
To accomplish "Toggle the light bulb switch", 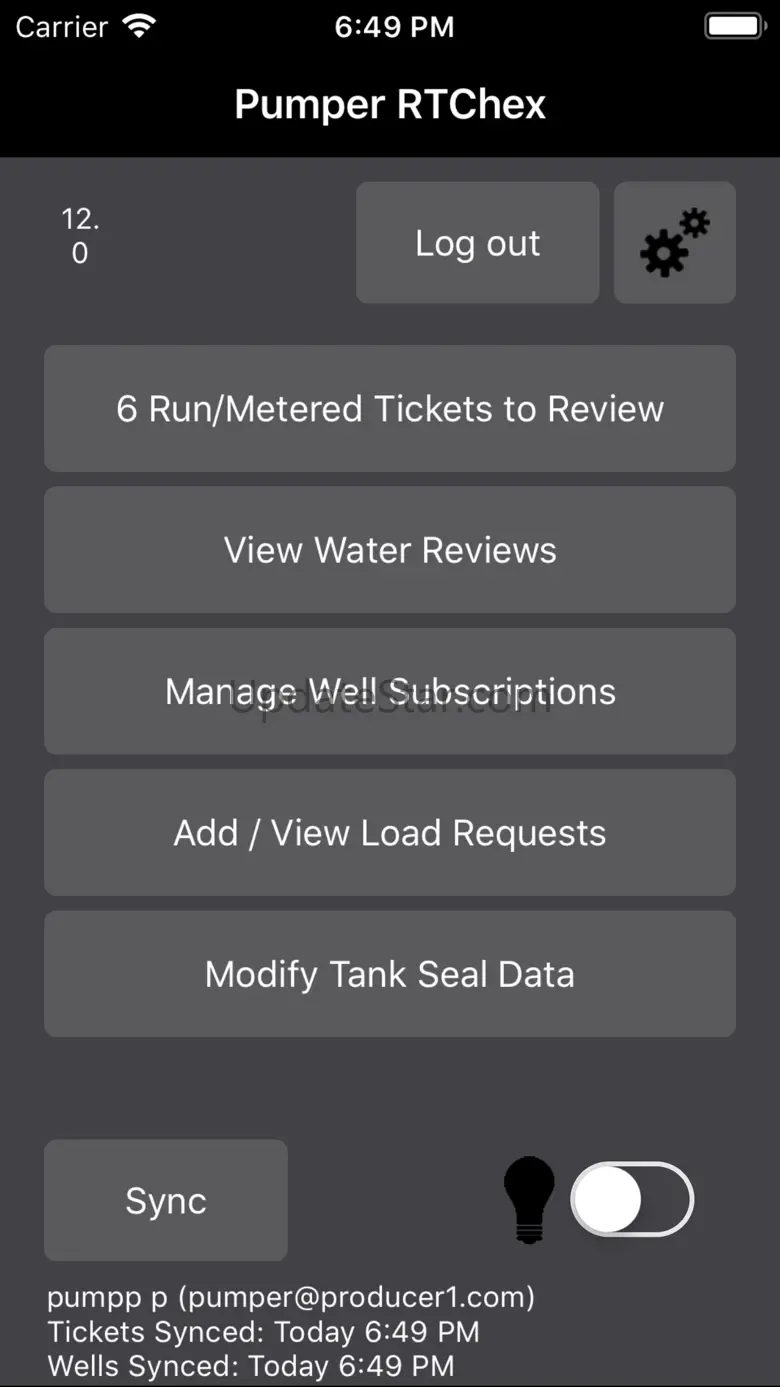I will click(x=631, y=1199).
